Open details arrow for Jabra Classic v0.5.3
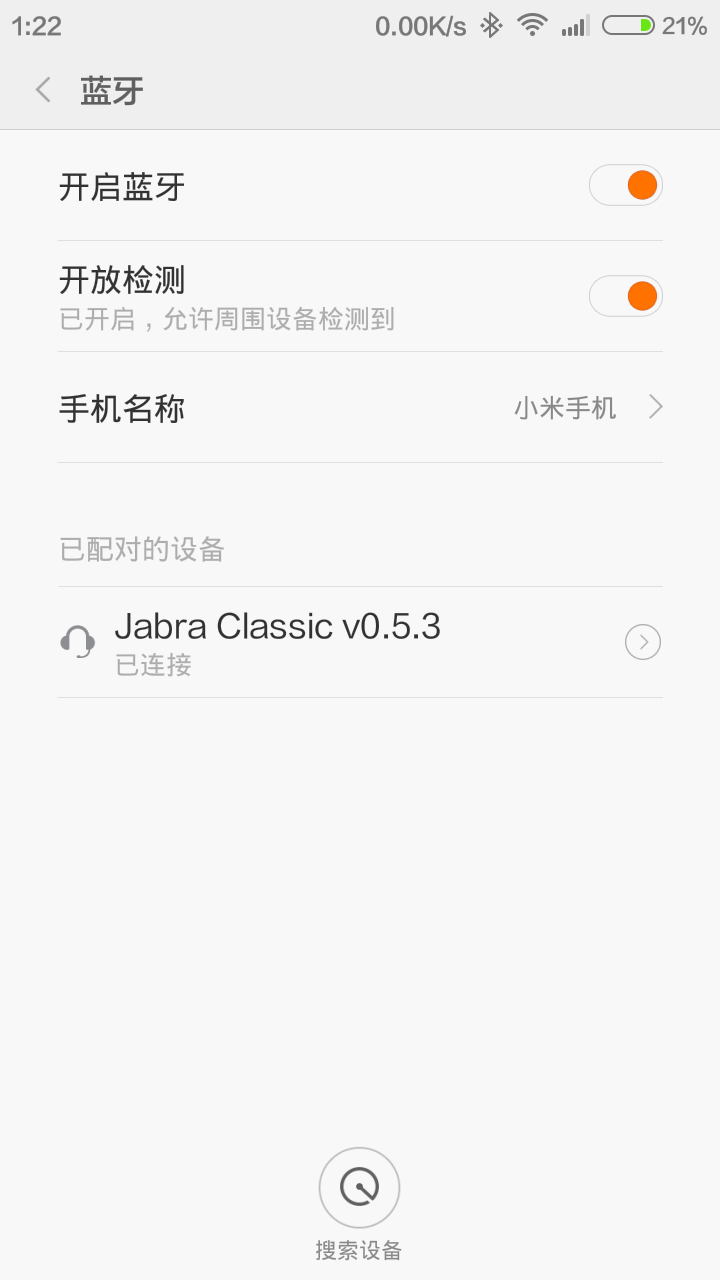The image size is (720, 1280). click(643, 642)
